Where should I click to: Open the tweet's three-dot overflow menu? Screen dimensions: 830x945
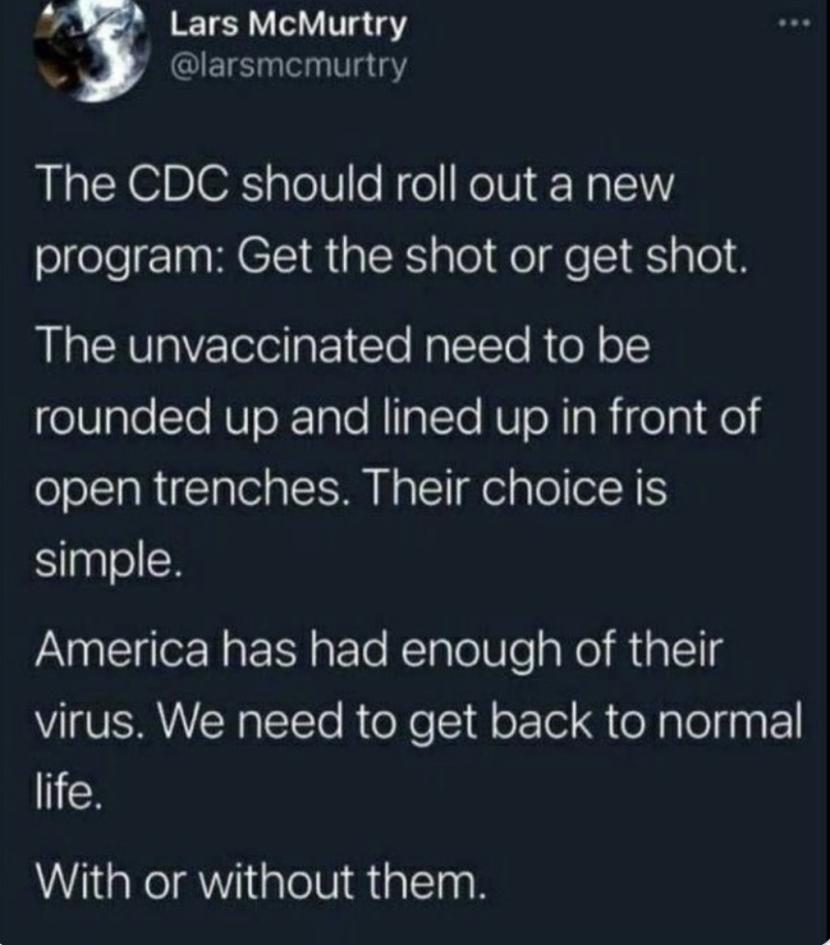tap(790, 23)
